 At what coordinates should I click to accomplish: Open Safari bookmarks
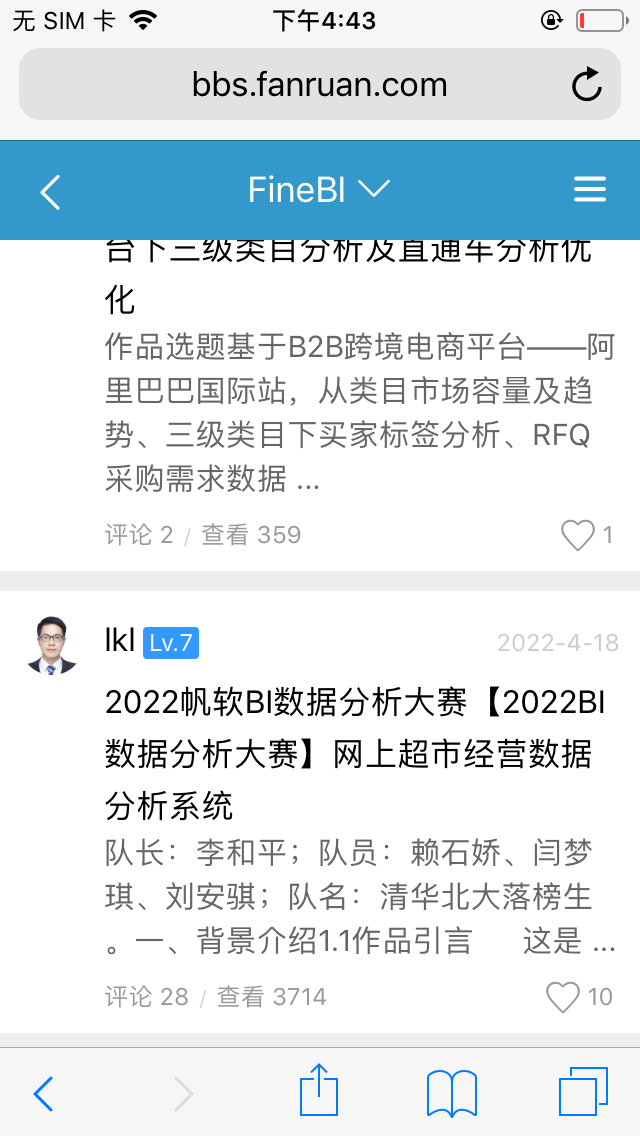pos(451,1092)
